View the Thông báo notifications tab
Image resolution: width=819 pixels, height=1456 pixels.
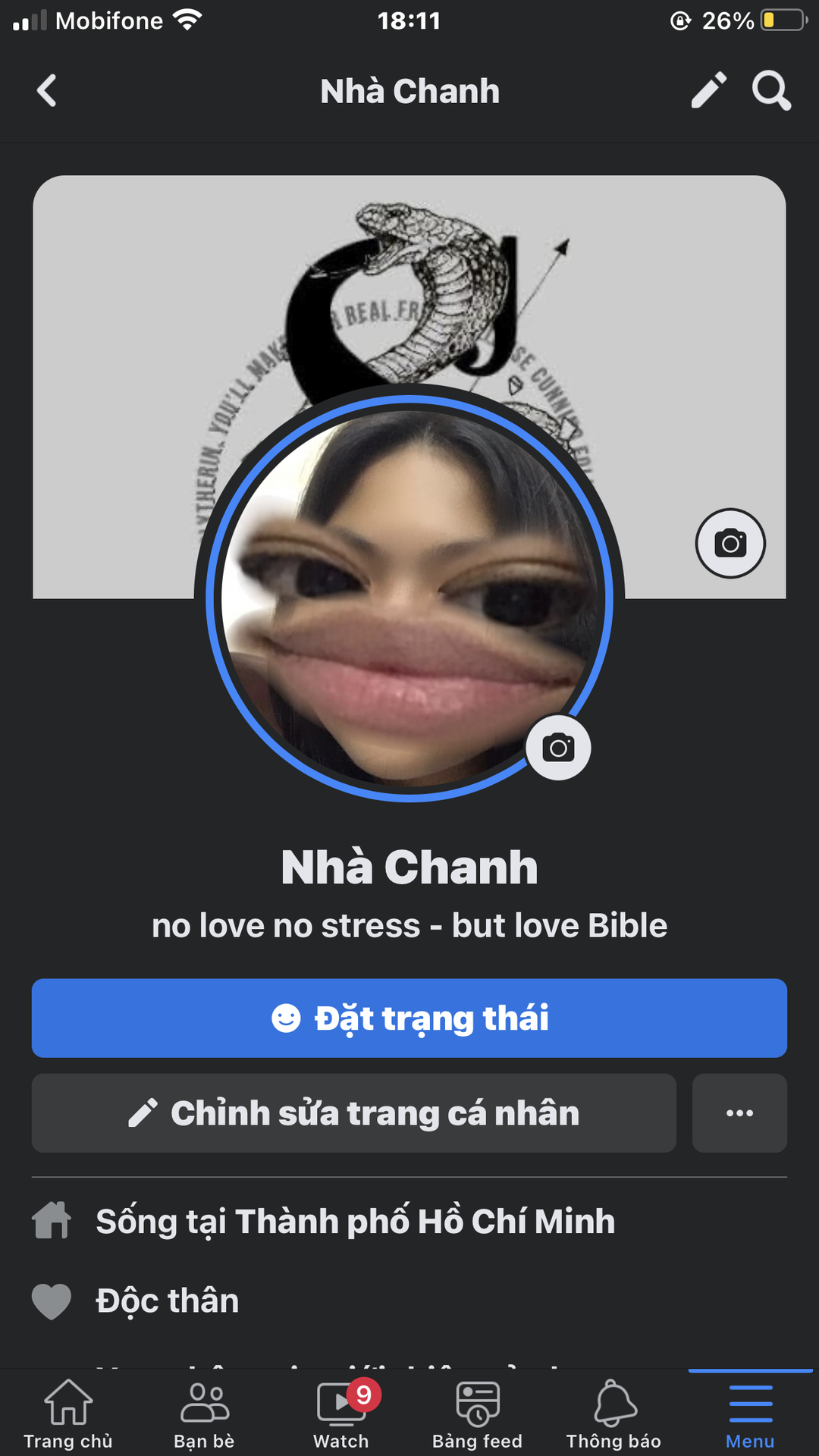tap(614, 1414)
